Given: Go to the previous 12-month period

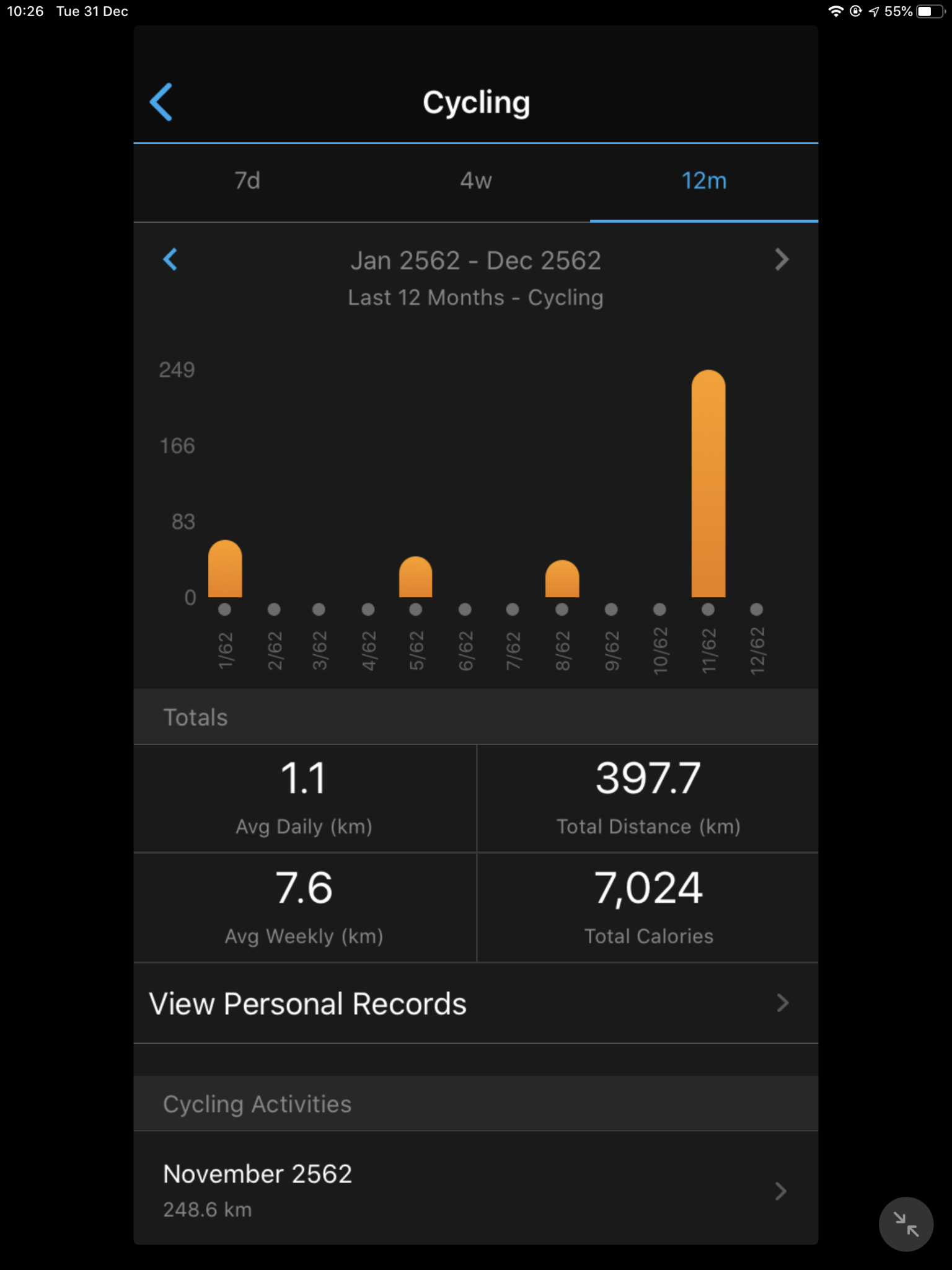Looking at the screenshot, I should point(170,260).
